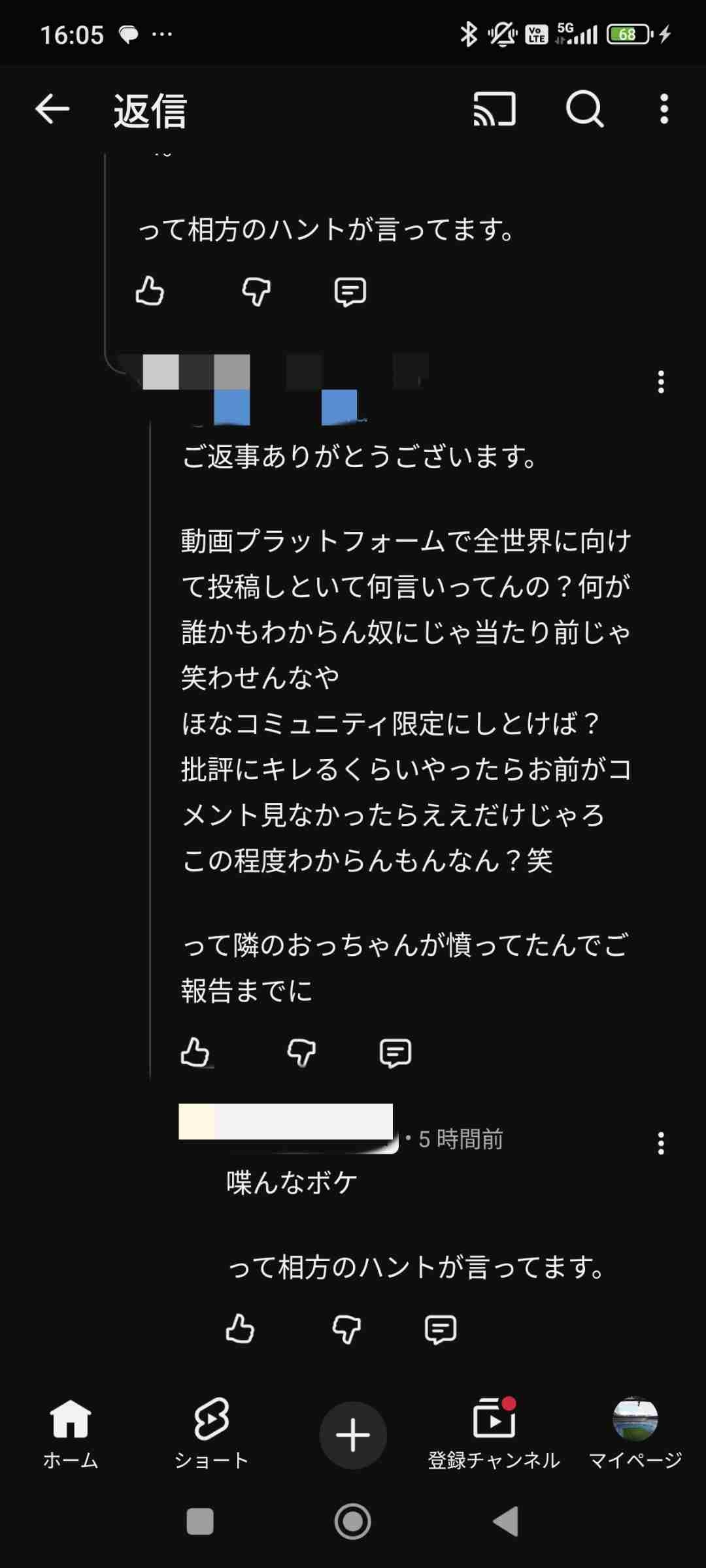Open the top bar overflow menu
Screen dimensions: 706x1568
click(664, 108)
